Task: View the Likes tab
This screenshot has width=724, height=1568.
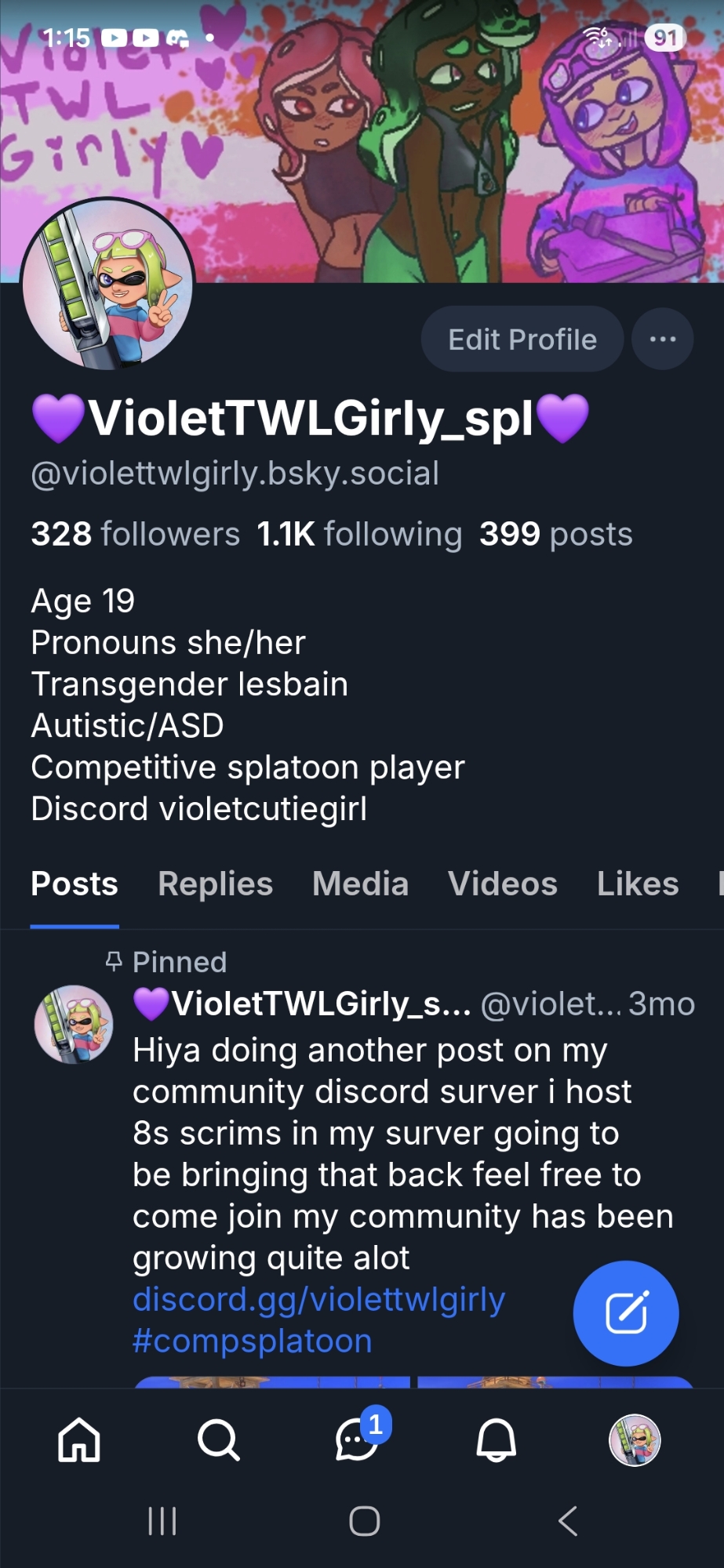Action: coord(637,884)
